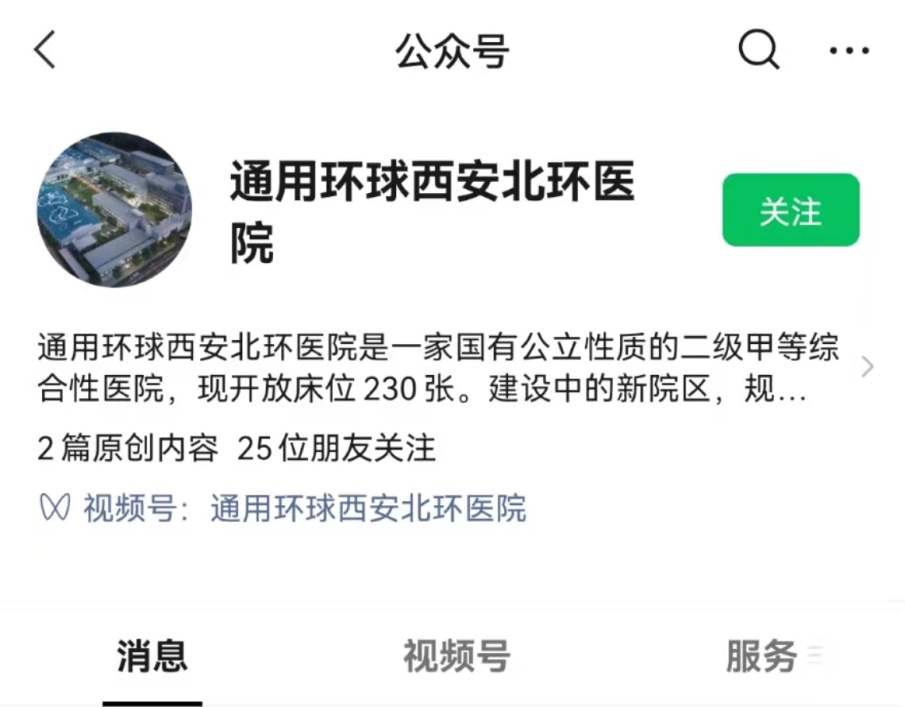The height and width of the screenshot is (707, 905).
Task: Switch to the 服务 tab
Action: (x=762, y=657)
